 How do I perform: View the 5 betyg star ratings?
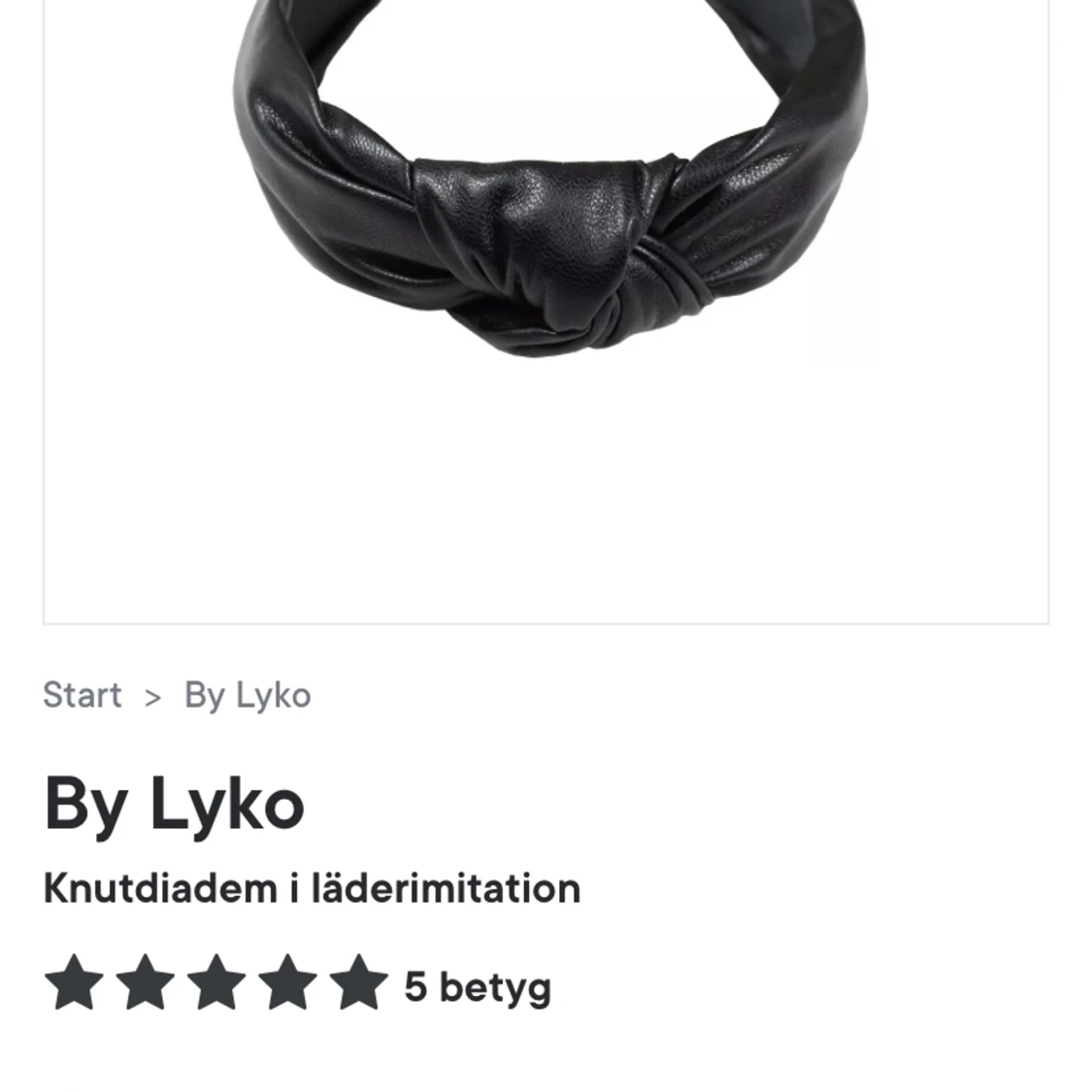pos(297,984)
